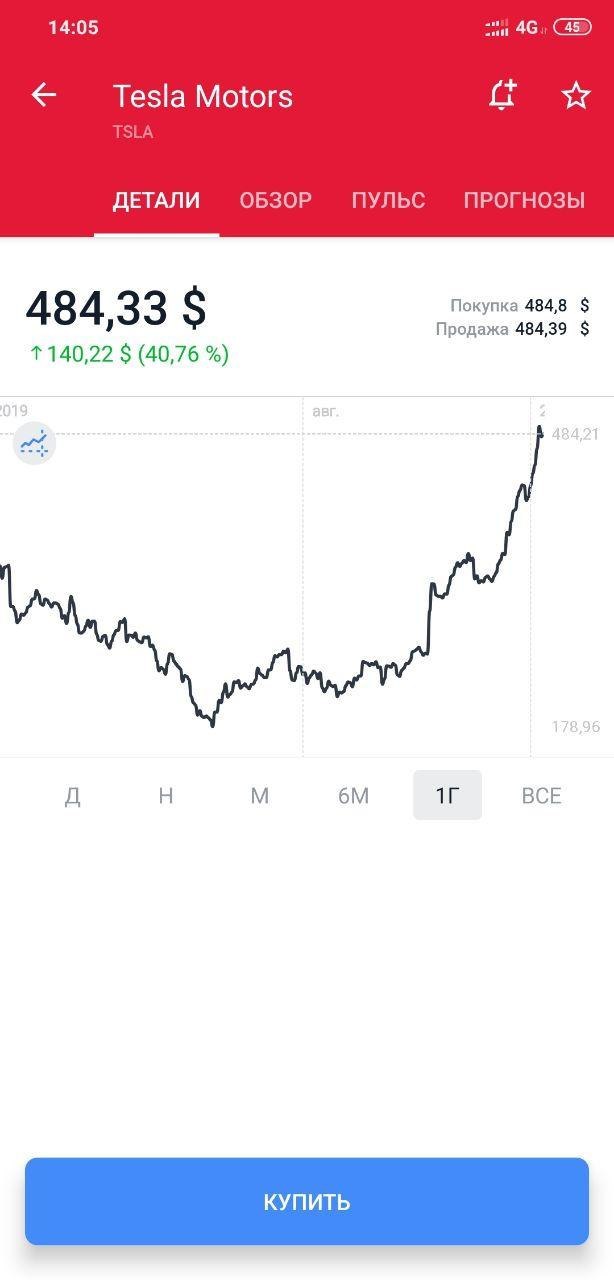Add a price alert with the bell icon
Viewport: 614px width, 1280px height.
coord(502,95)
